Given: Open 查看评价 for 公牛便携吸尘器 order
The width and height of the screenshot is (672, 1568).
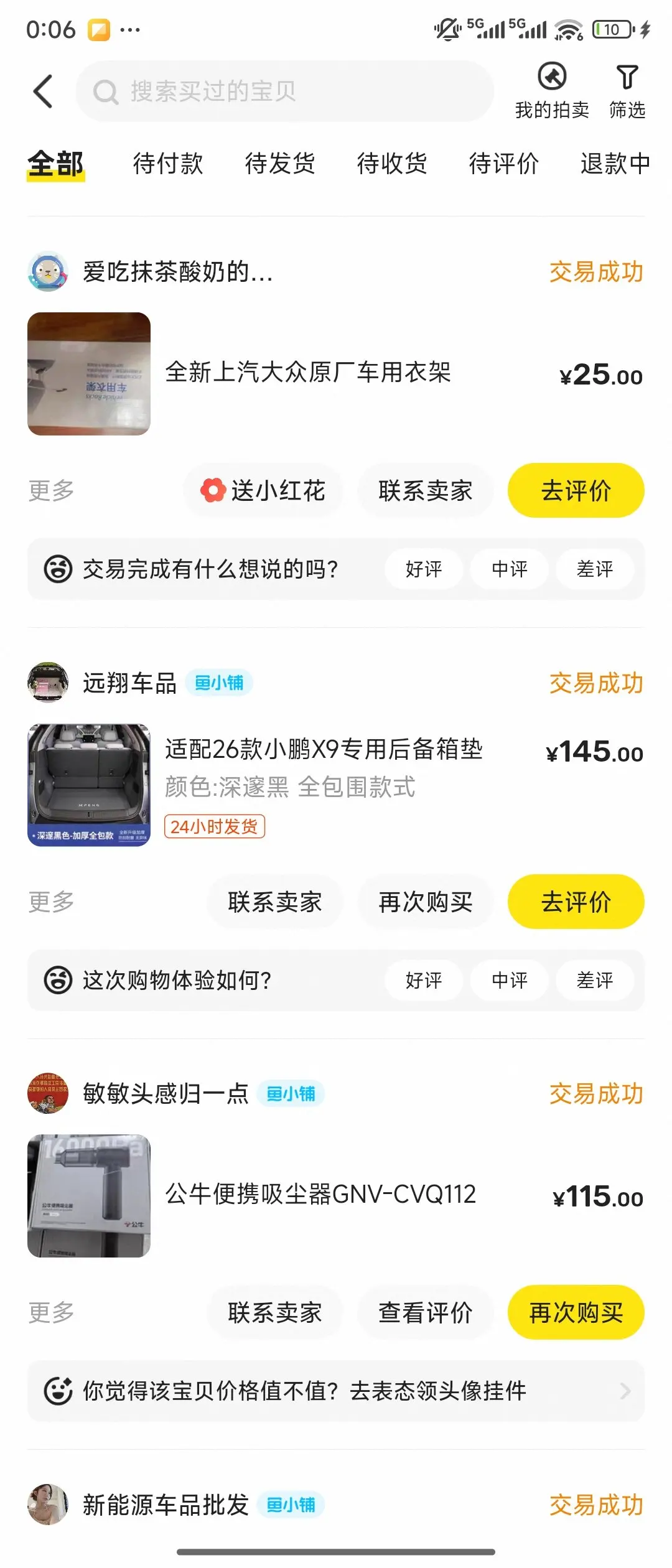Looking at the screenshot, I should (426, 1312).
